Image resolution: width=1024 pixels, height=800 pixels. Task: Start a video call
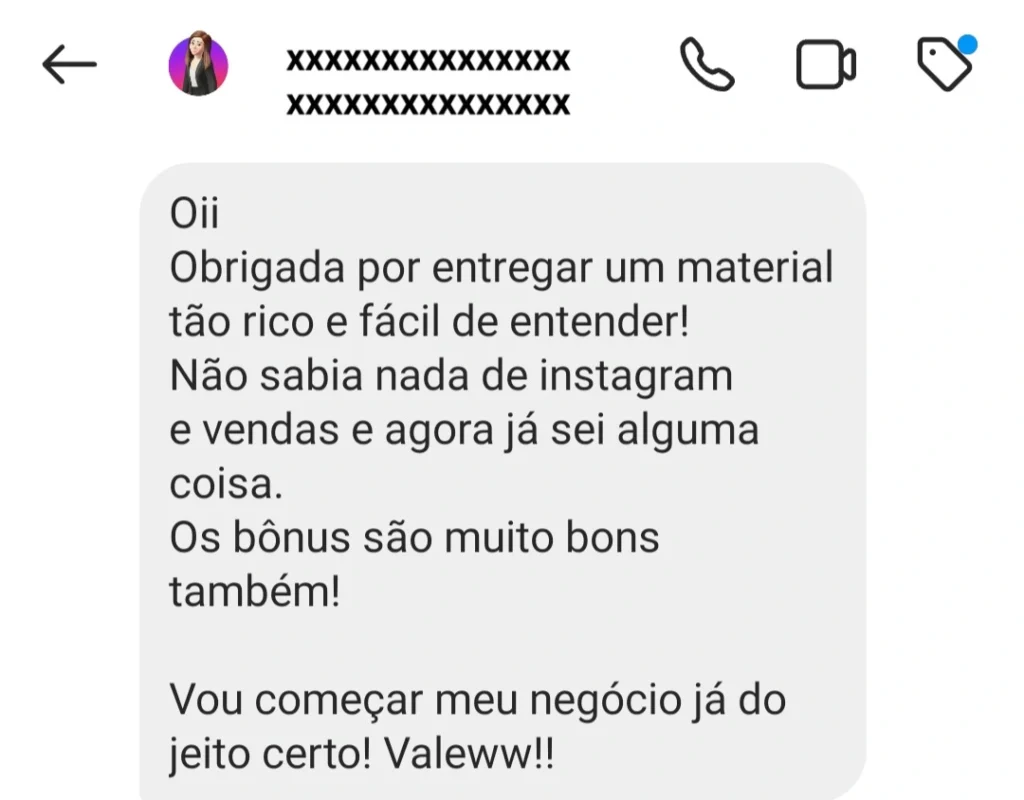(825, 66)
